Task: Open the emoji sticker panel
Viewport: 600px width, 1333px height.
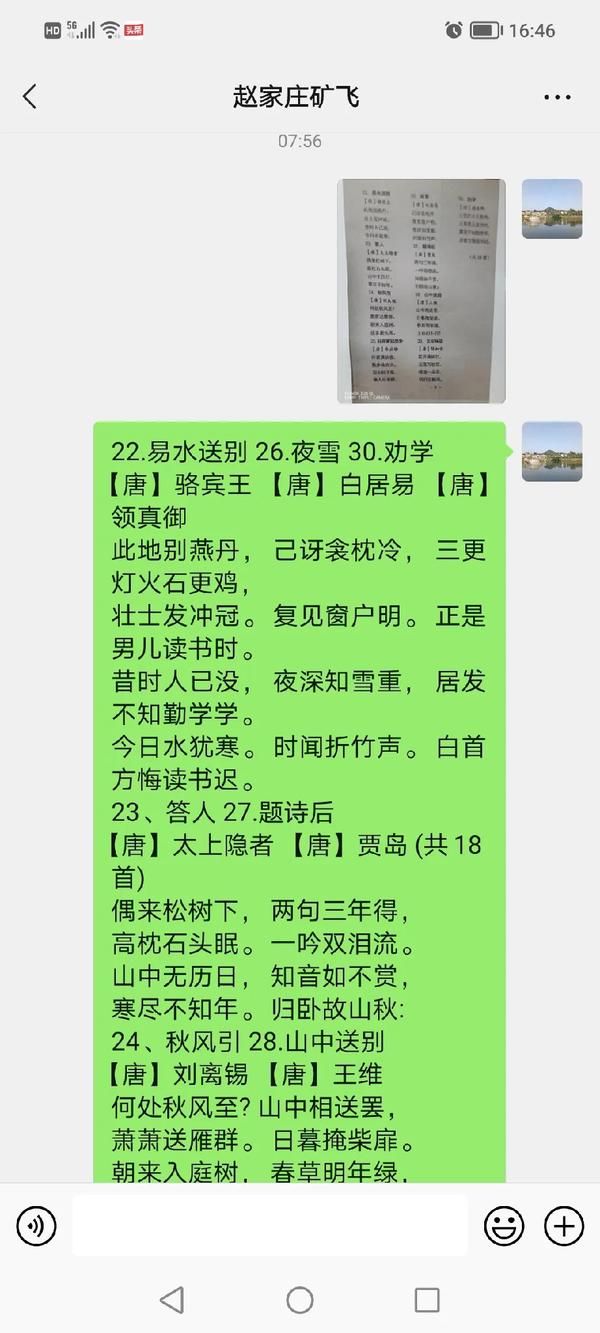Action: [504, 1226]
